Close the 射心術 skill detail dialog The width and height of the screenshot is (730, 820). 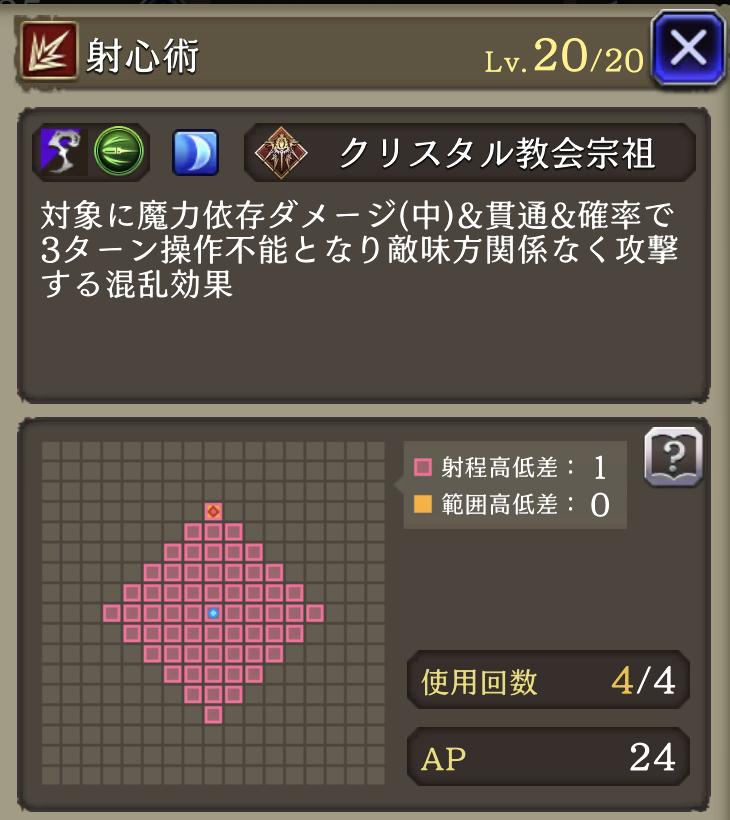click(x=687, y=49)
